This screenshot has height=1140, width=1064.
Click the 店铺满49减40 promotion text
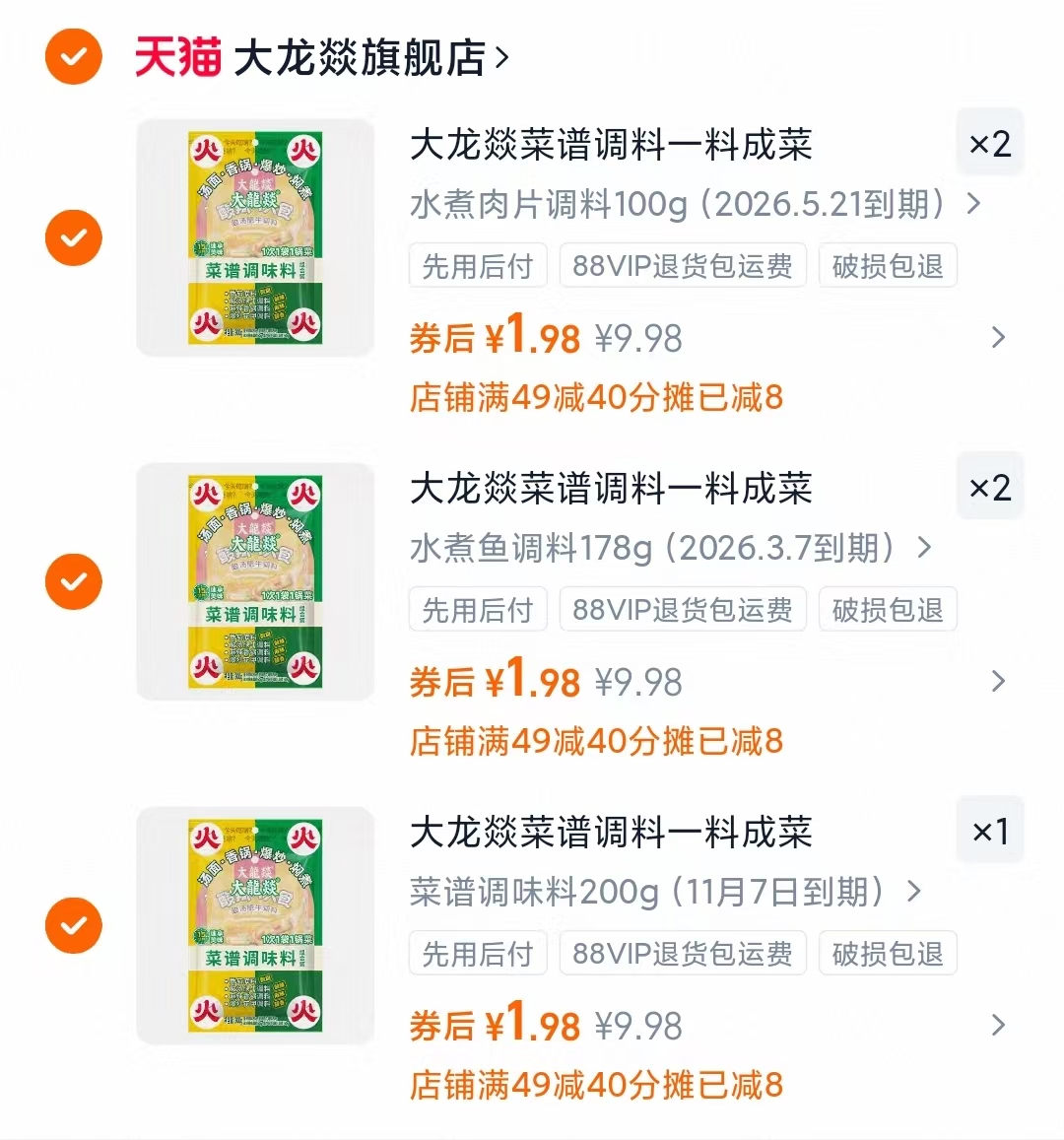pyautogui.click(x=596, y=397)
